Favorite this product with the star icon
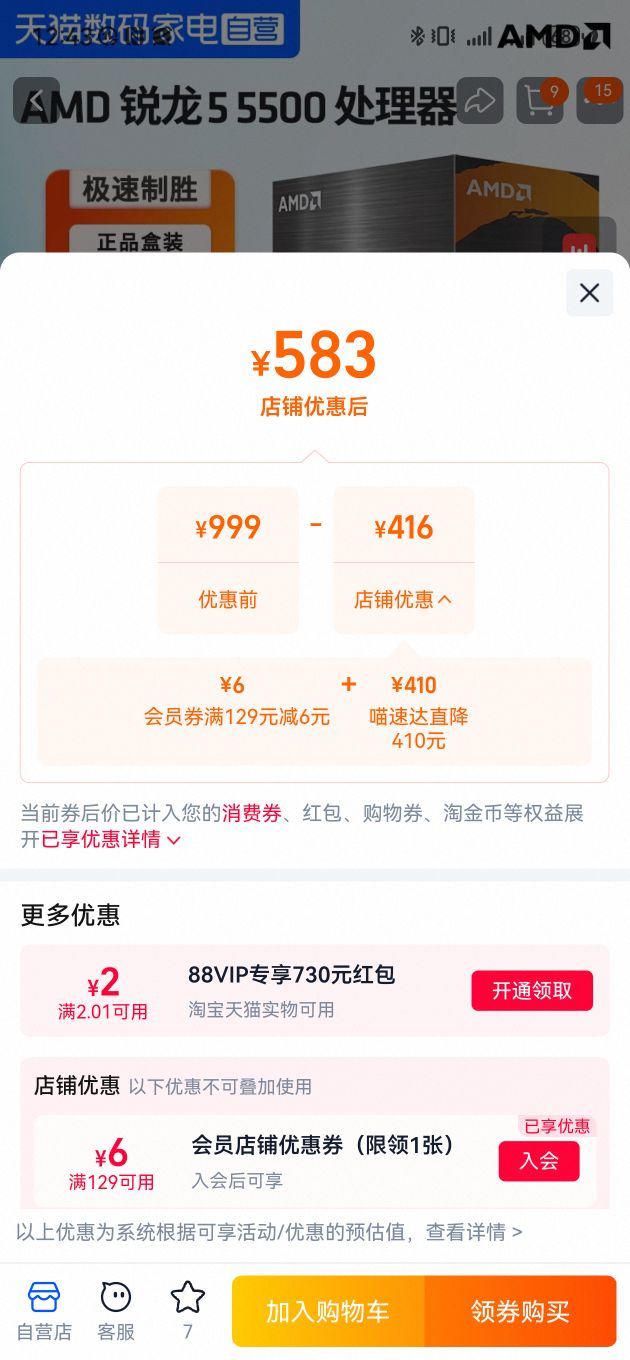630x1360 pixels. click(x=187, y=1311)
